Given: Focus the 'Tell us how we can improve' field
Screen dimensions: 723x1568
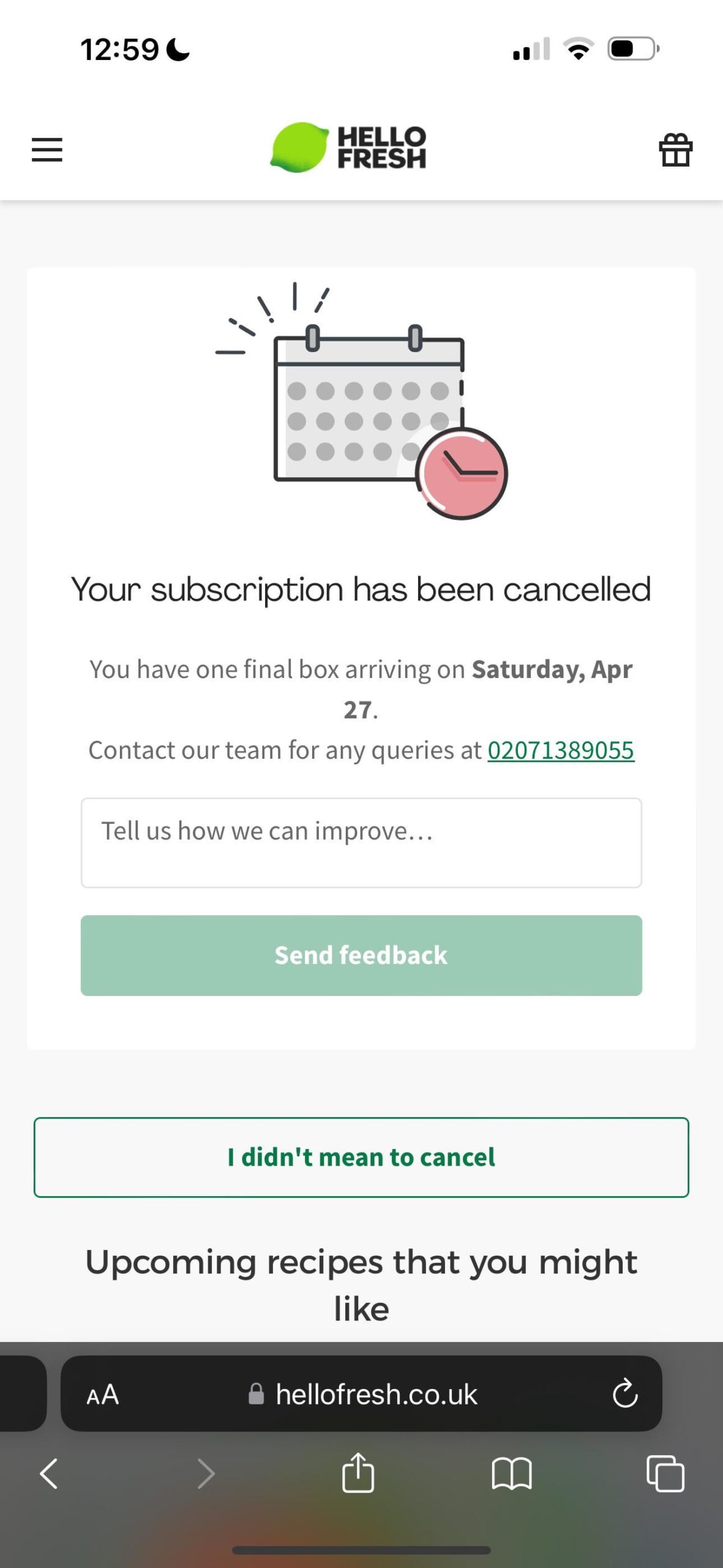Looking at the screenshot, I should pos(361,842).
